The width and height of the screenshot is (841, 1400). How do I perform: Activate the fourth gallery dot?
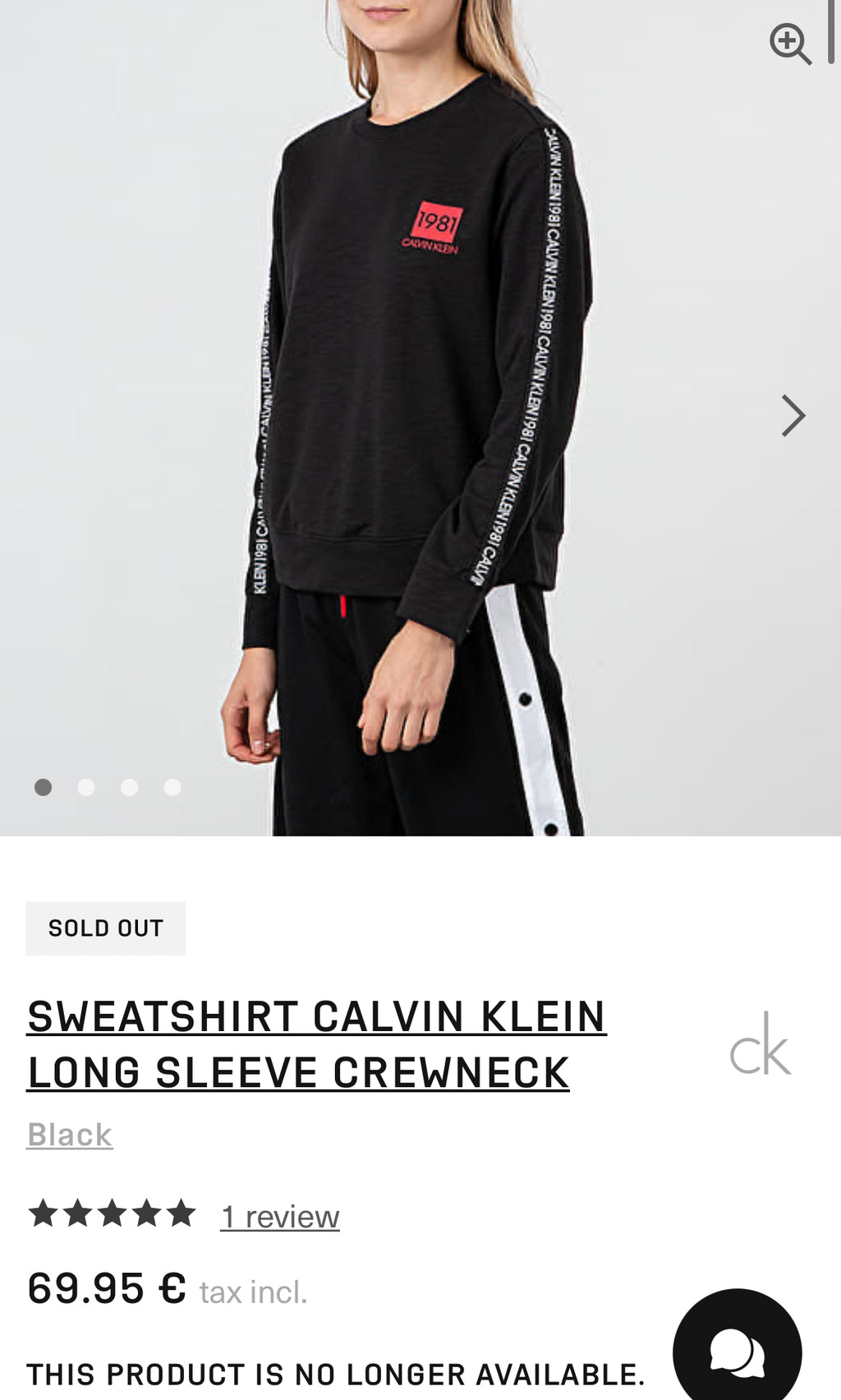173,786
